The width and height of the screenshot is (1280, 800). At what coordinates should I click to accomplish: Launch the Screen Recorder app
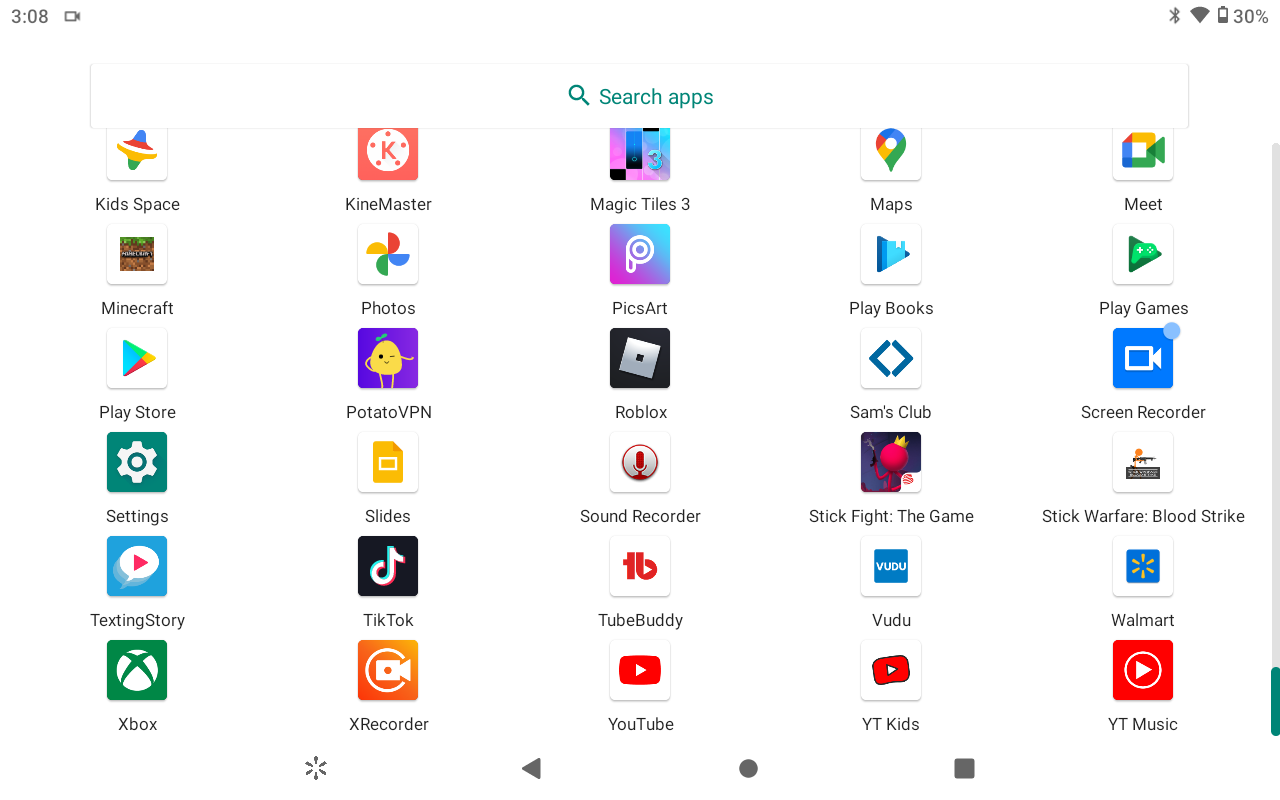point(1143,358)
